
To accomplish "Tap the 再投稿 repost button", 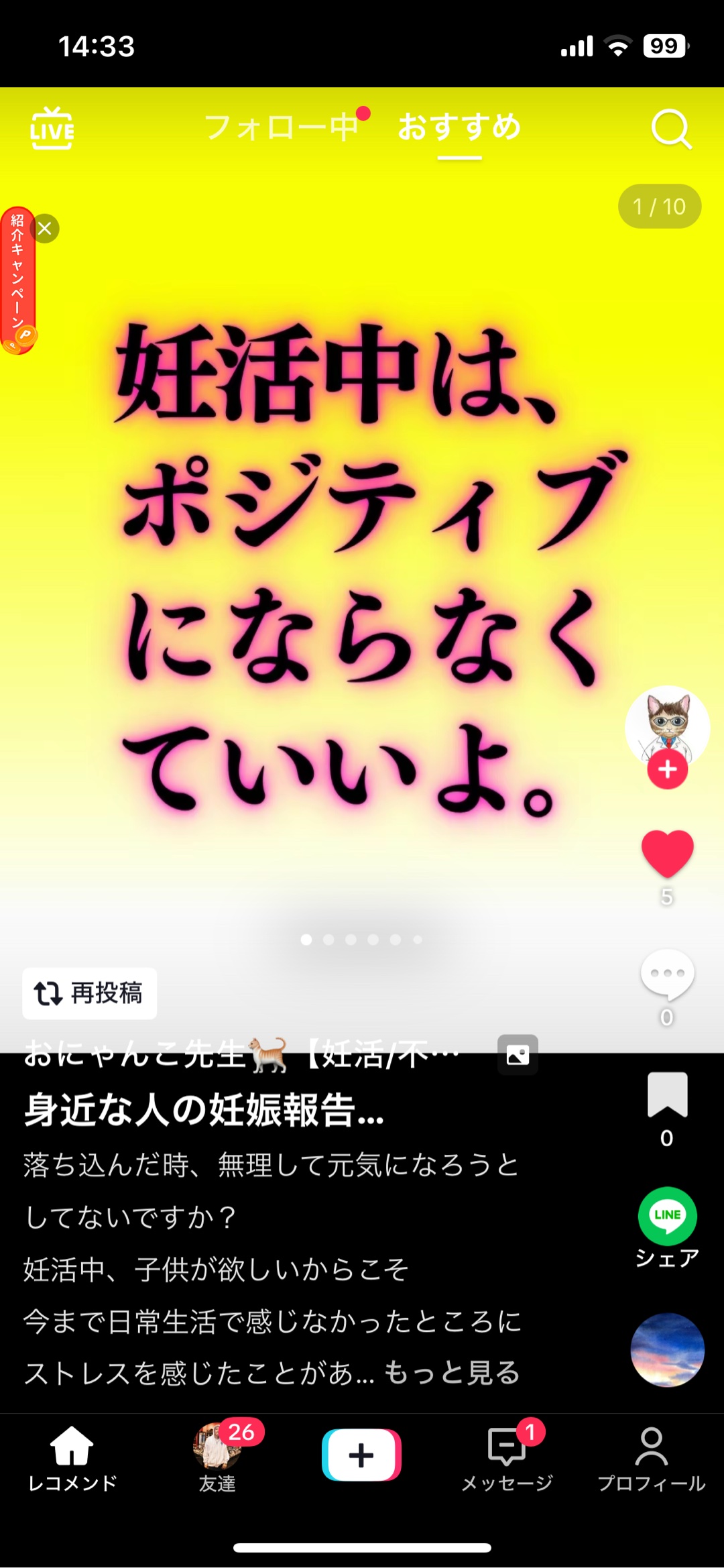I will 90,993.
